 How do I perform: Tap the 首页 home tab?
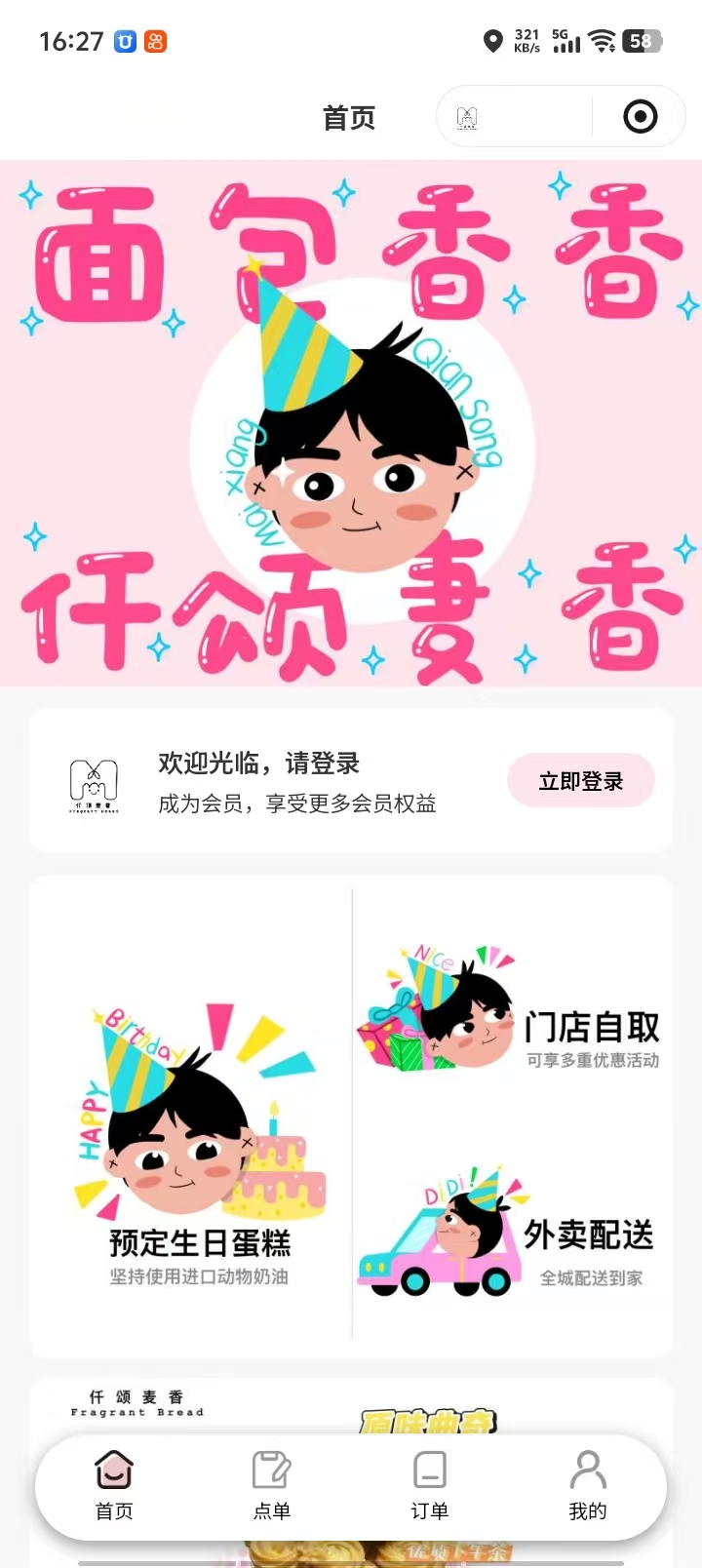(x=114, y=1485)
